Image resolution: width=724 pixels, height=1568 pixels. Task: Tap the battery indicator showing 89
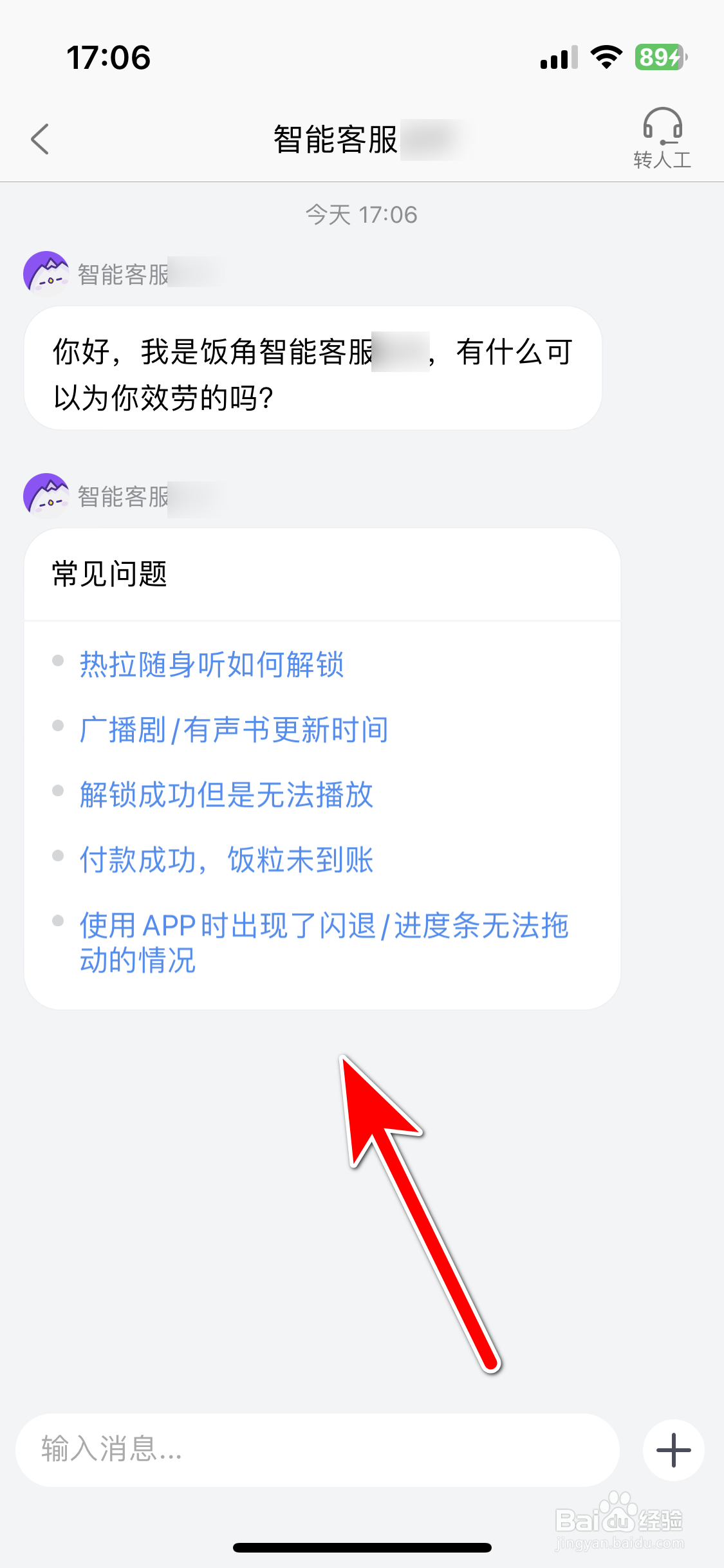pos(656,57)
